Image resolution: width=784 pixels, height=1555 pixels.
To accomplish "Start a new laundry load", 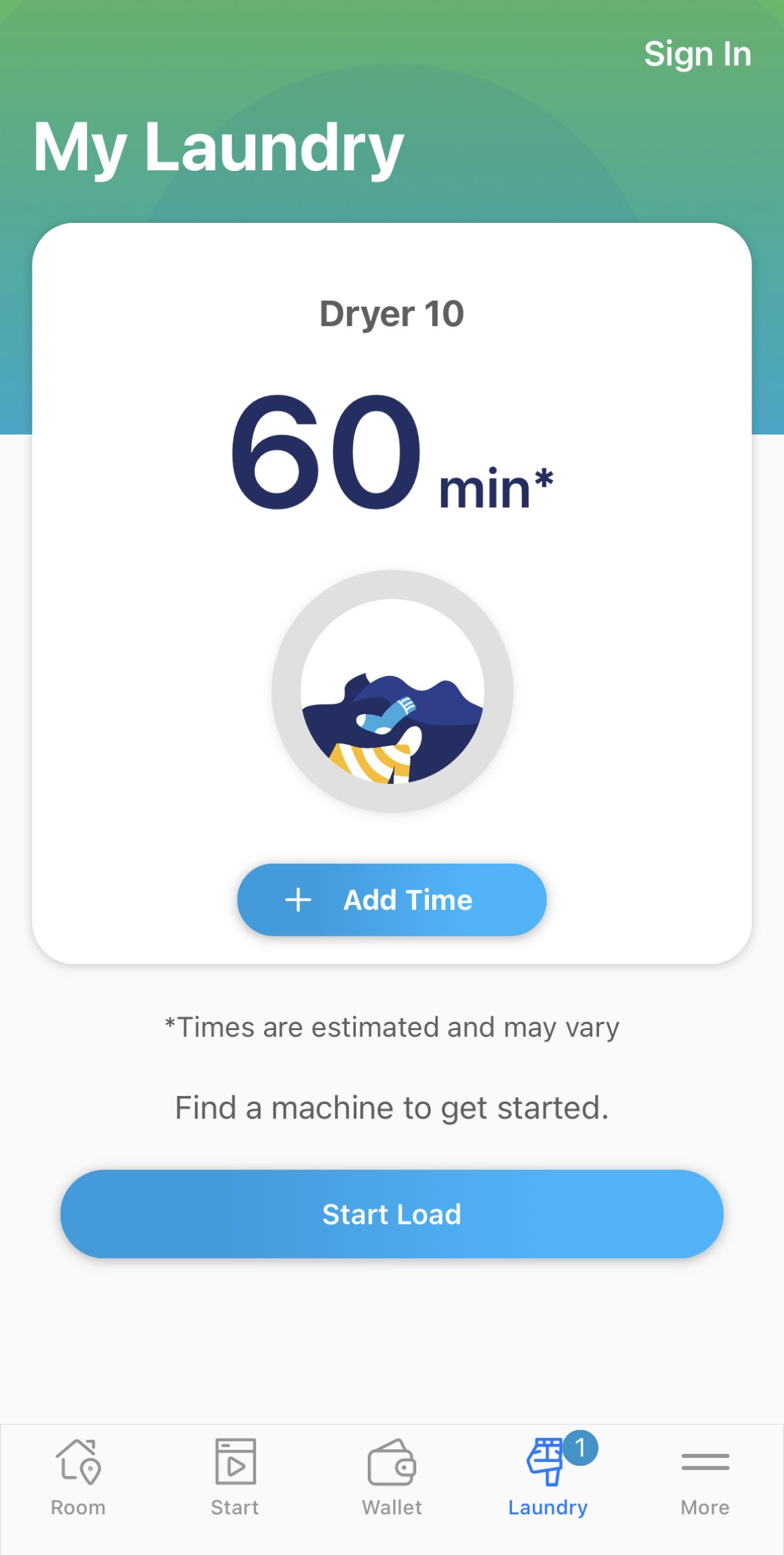I will (392, 1214).
